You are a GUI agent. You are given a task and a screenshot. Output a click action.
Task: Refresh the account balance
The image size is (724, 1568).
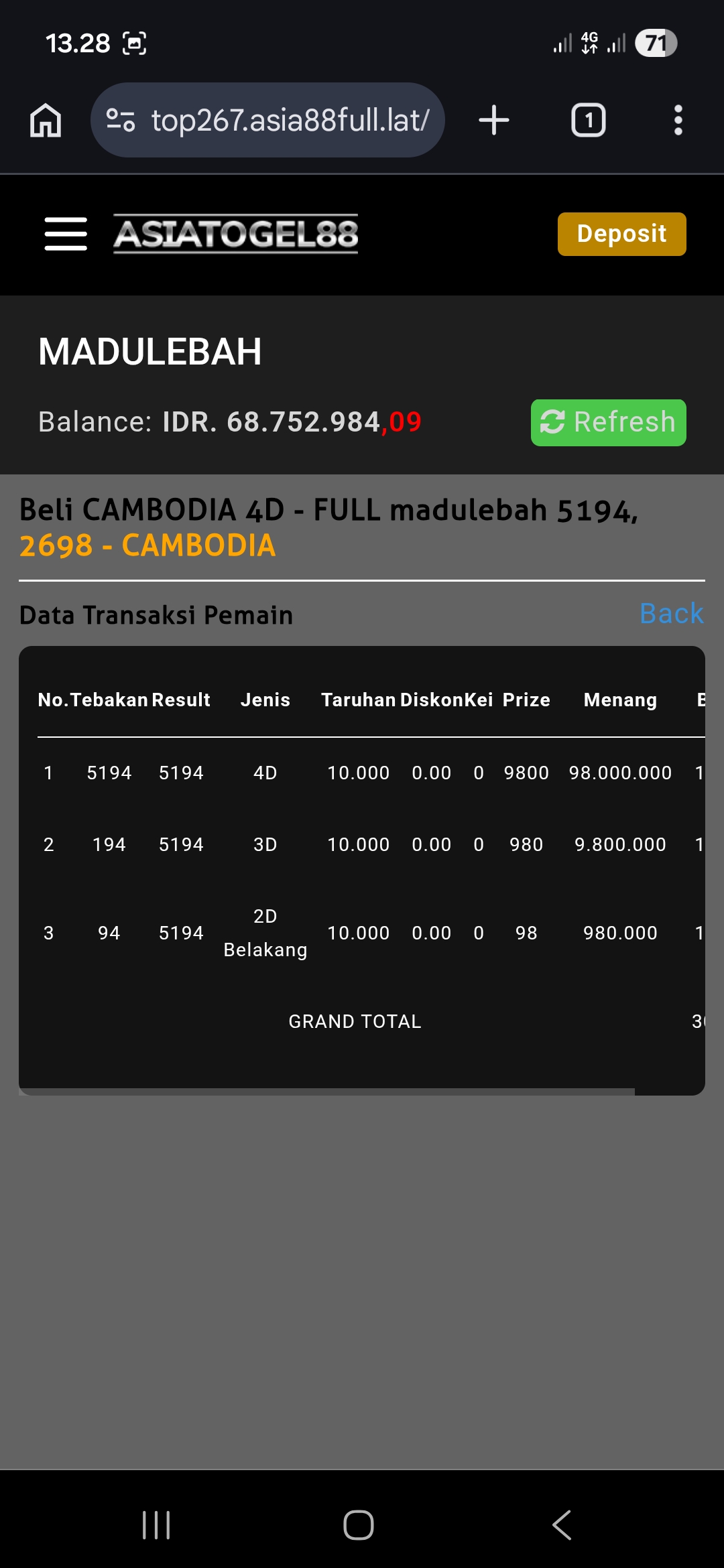[608, 423]
